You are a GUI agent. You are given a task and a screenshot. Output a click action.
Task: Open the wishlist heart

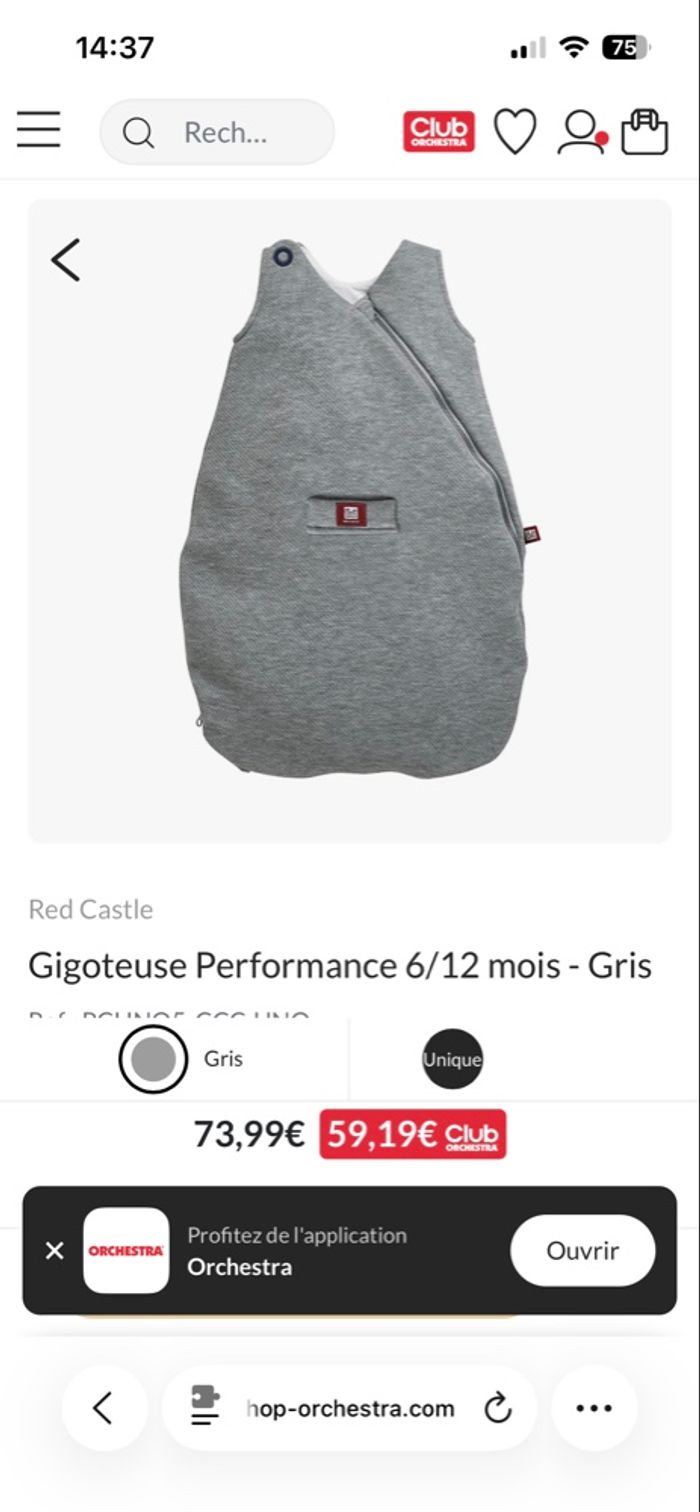click(515, 132)
